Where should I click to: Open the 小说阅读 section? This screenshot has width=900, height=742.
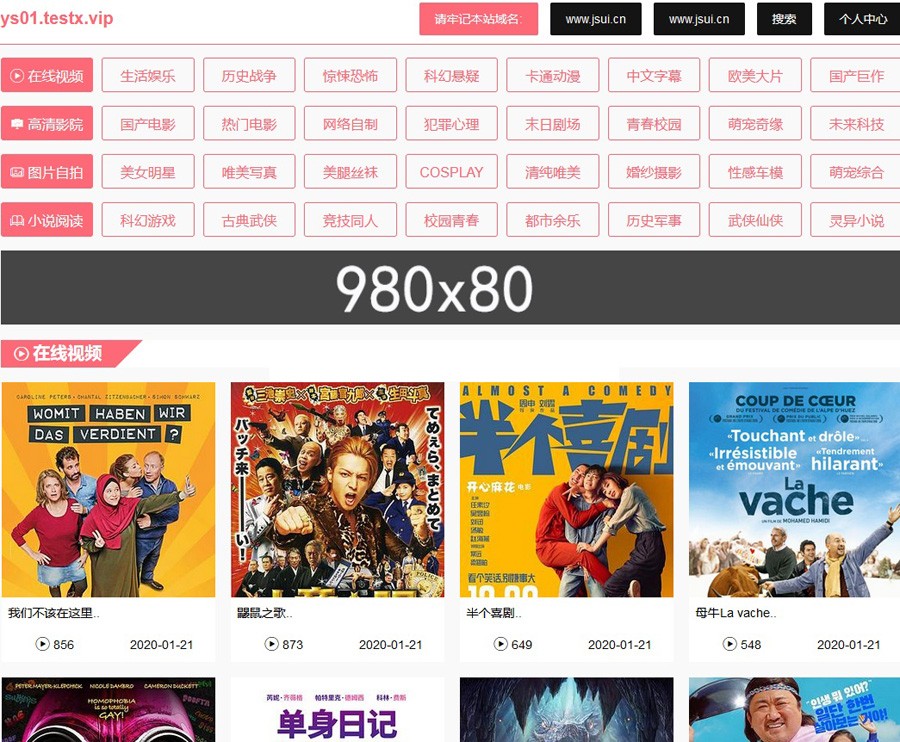(47, 220)
